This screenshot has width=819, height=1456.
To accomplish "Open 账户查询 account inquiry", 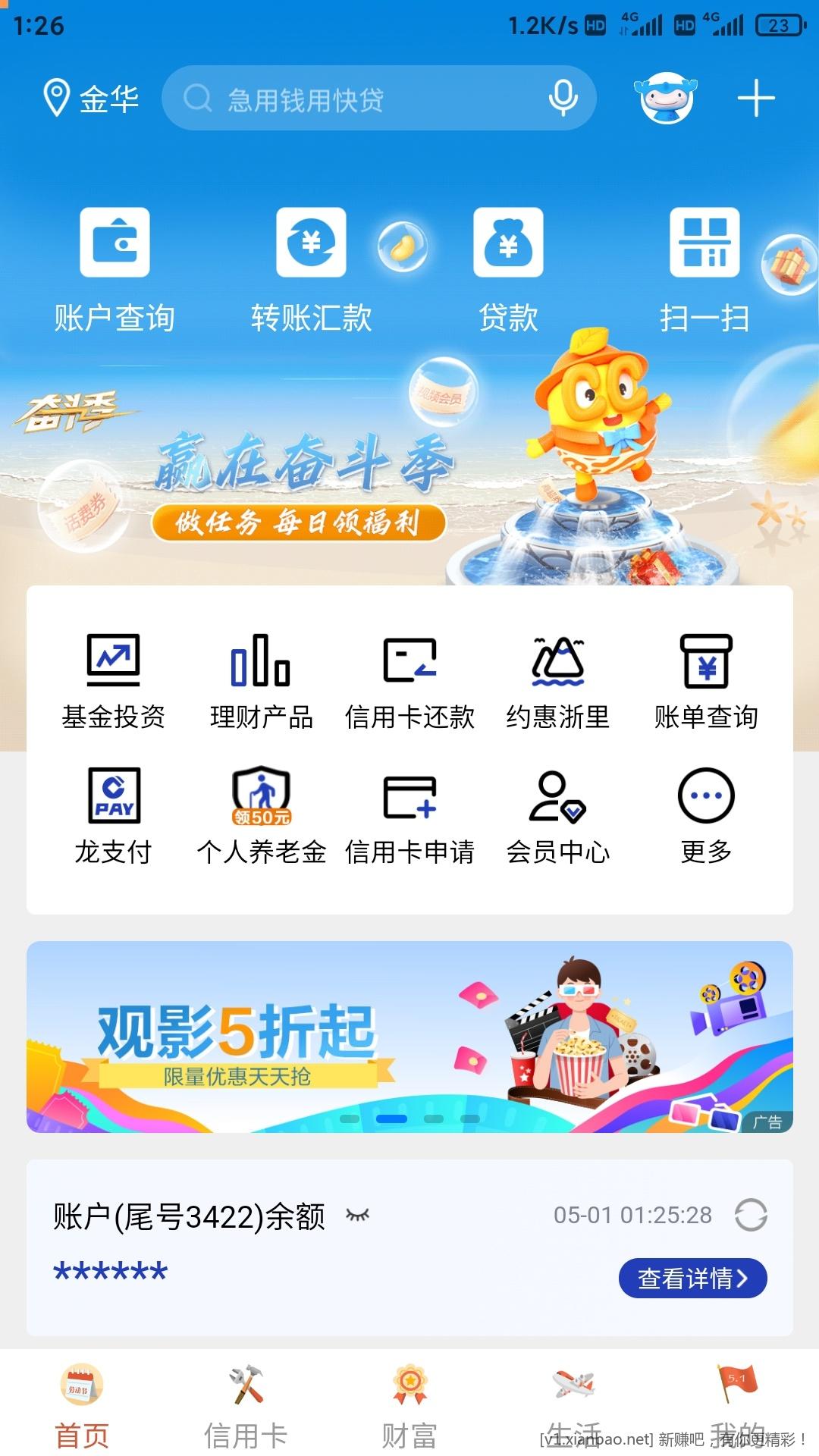I will [115, 269].
